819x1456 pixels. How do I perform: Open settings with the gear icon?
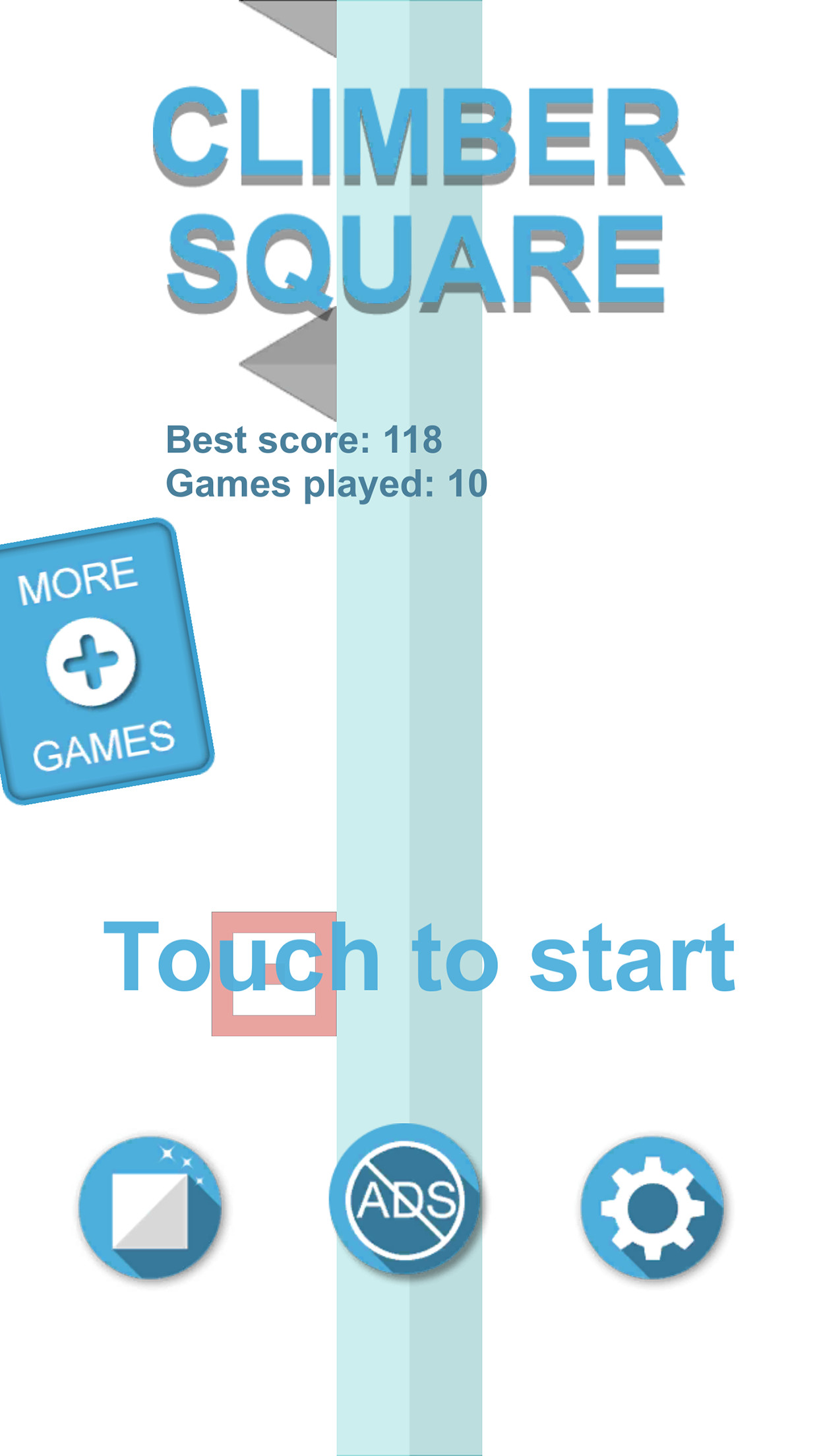click(x=652, y=1206)
